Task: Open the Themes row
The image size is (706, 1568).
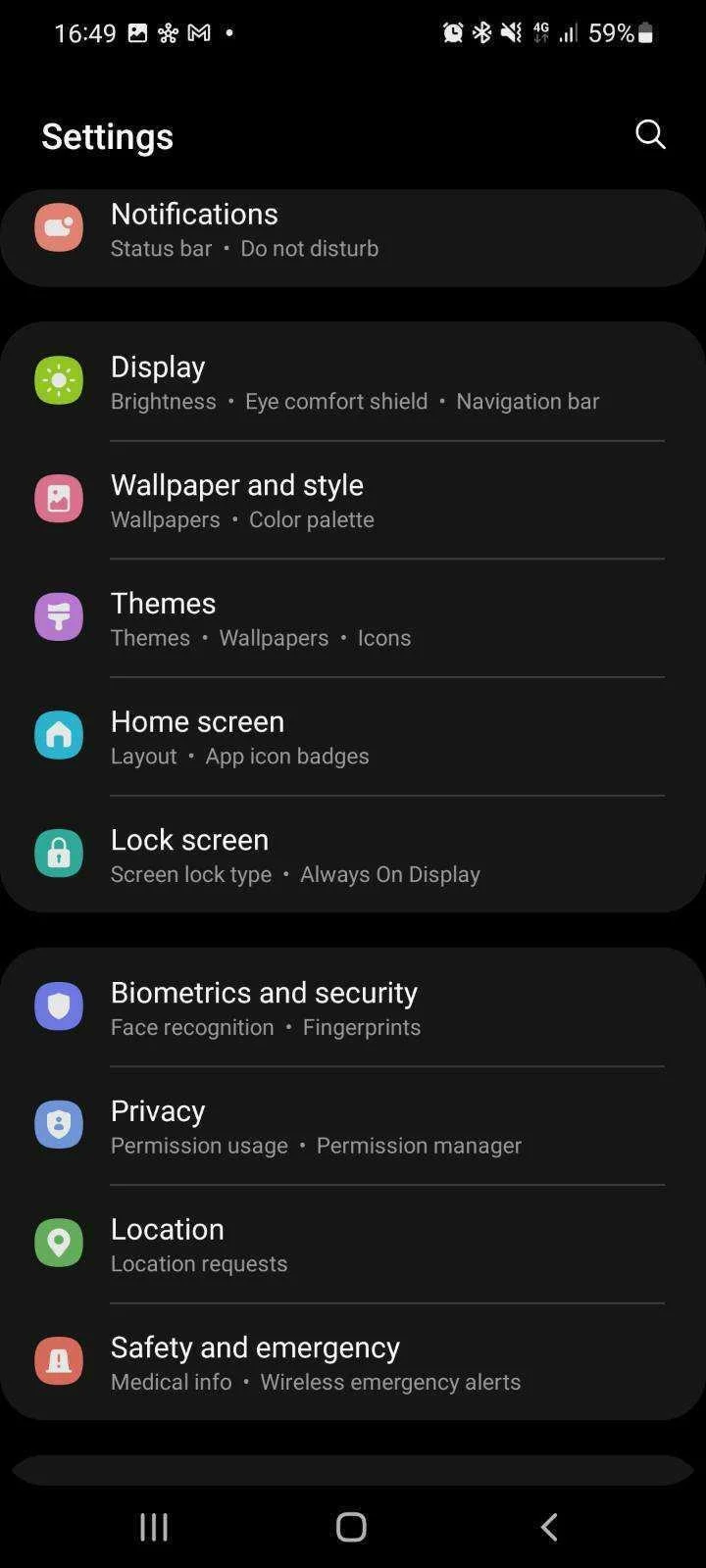Action: click(353, 618)
